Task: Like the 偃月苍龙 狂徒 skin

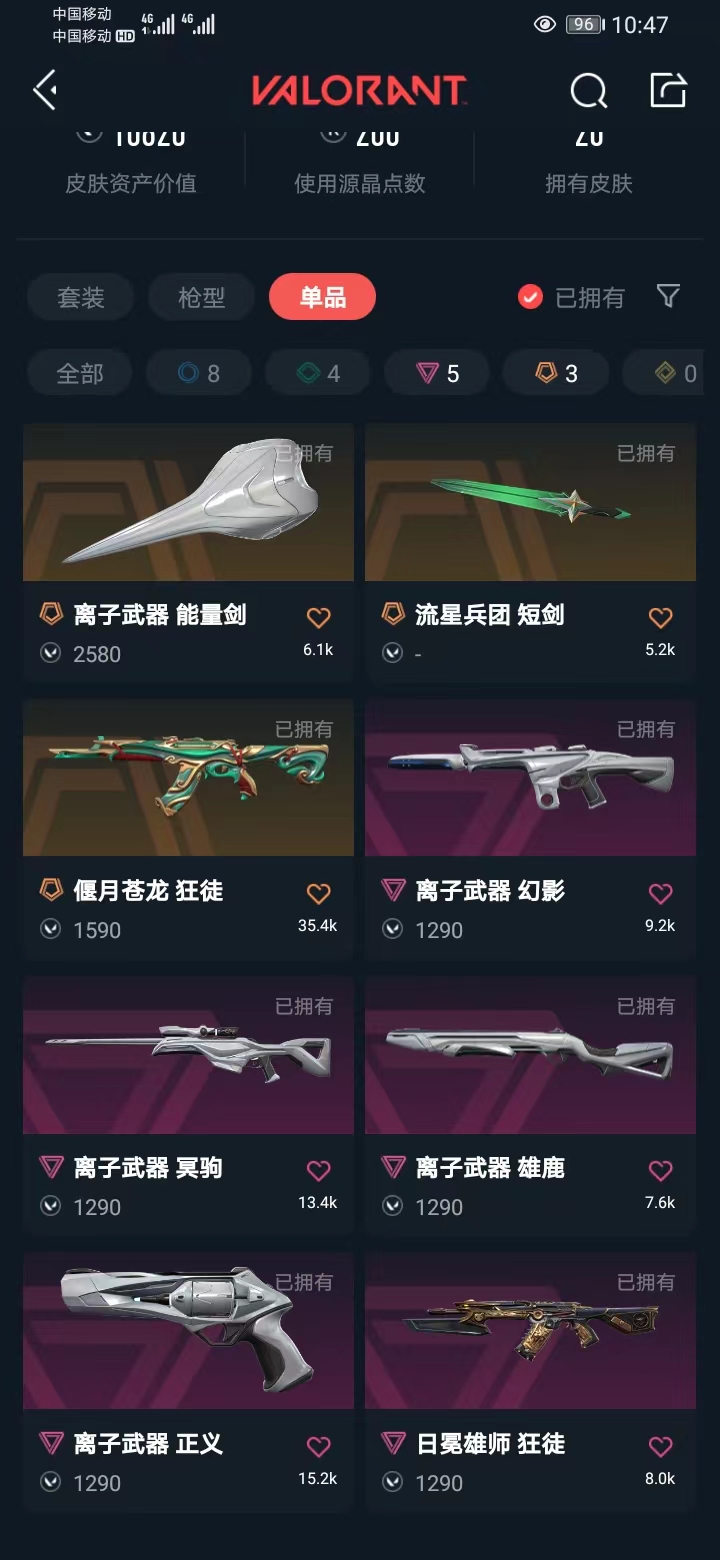Action: tap(318, 893)
